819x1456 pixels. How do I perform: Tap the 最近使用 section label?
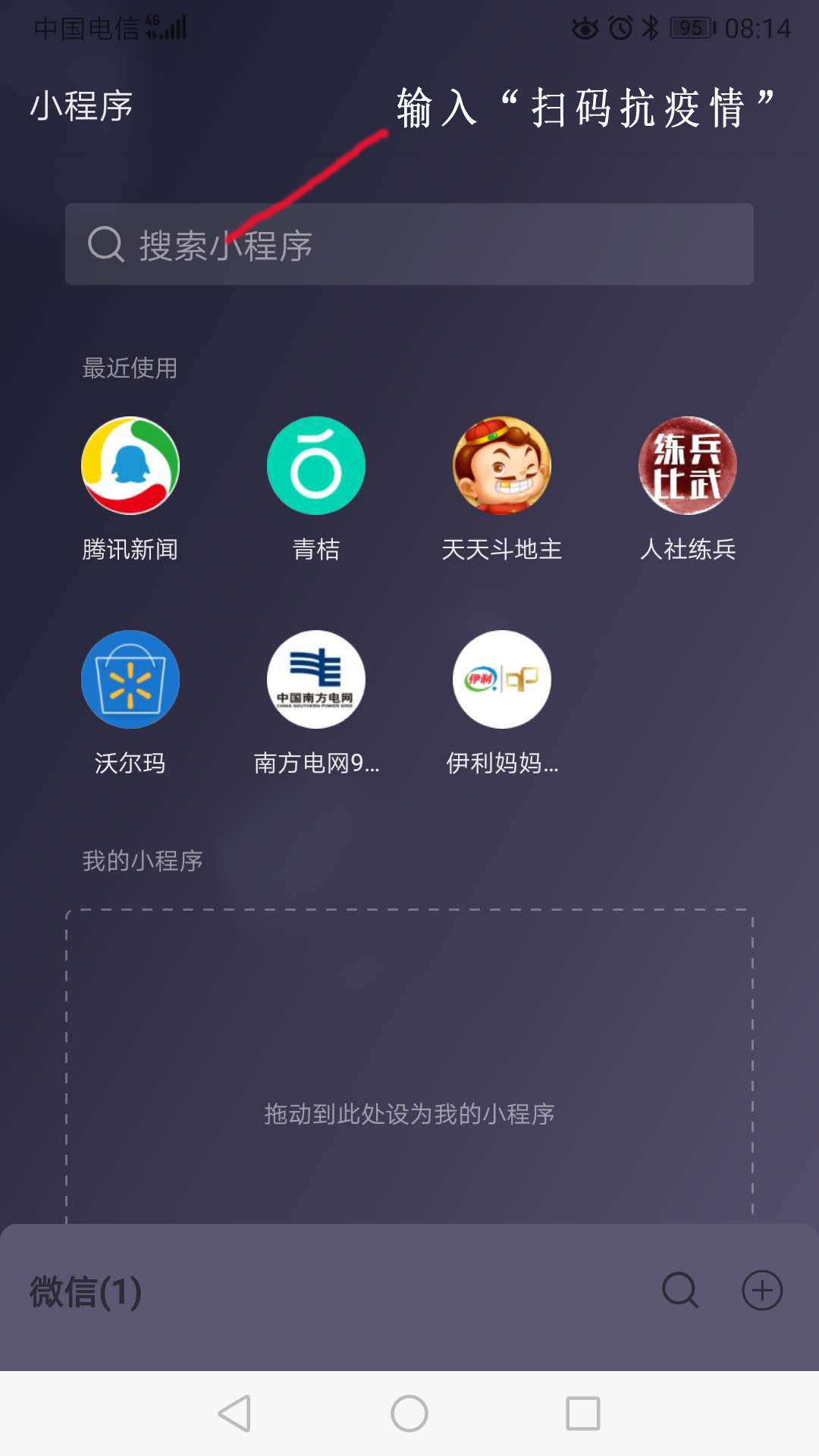click(130, 366)
